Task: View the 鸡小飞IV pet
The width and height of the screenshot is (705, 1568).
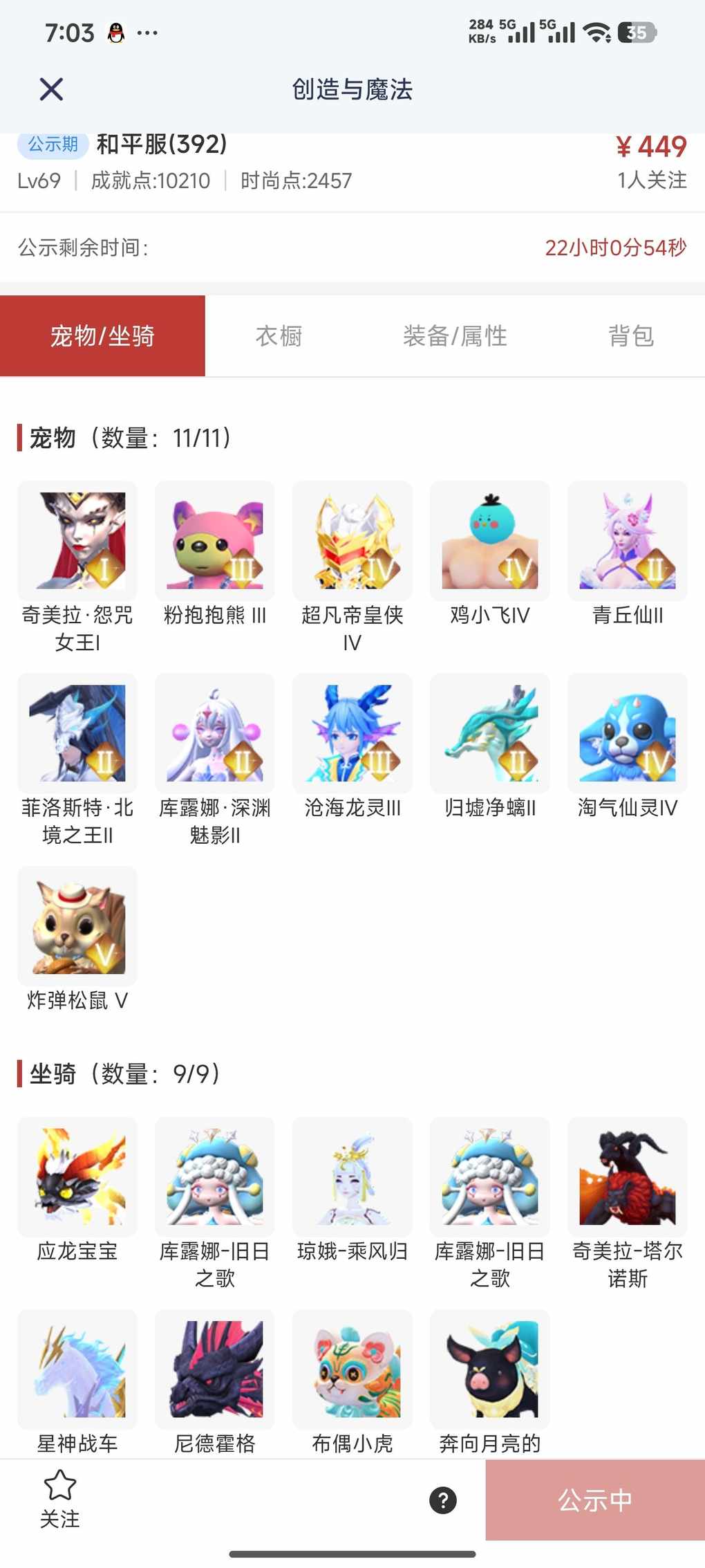Action: 490,541
